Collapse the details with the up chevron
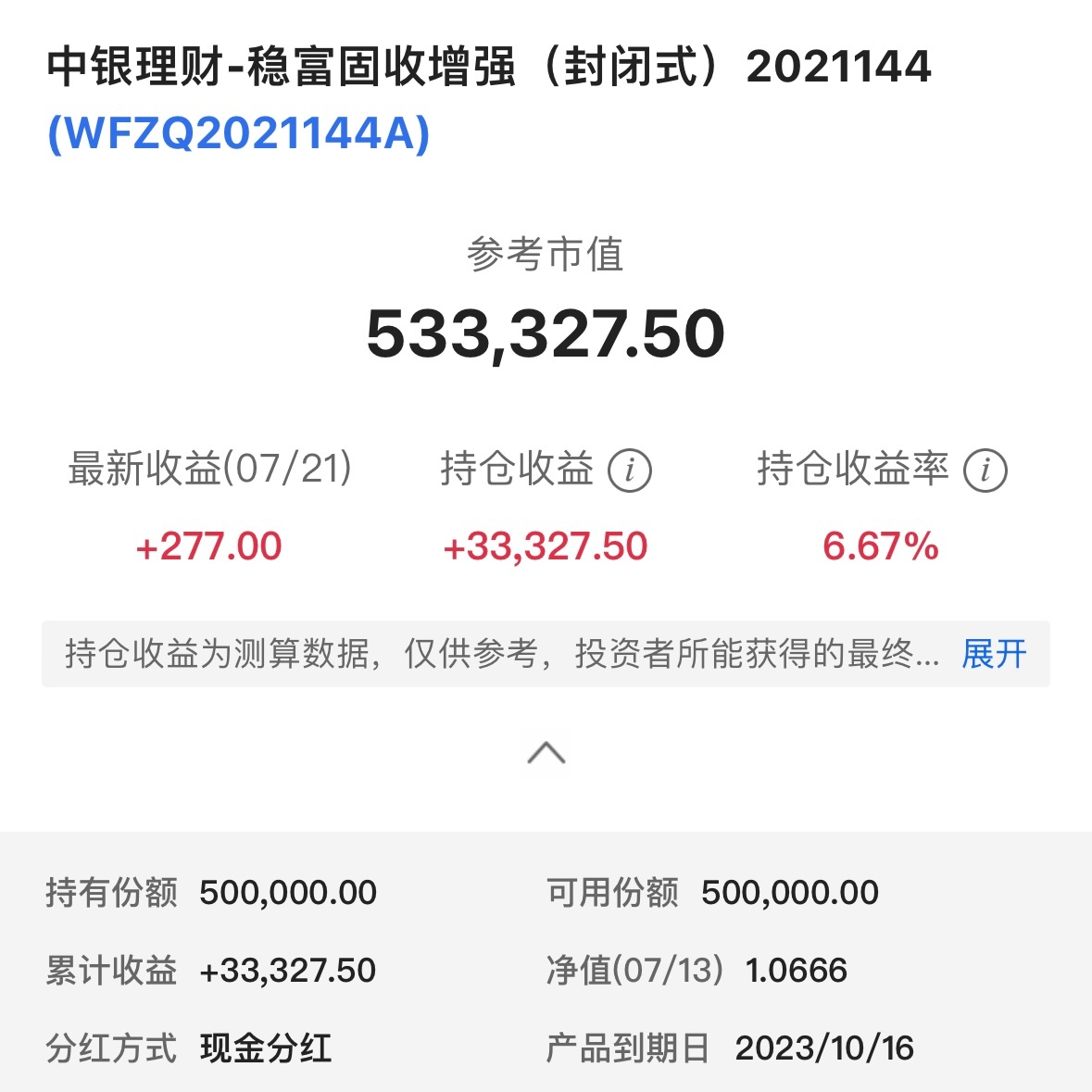Viewport: 1092px width, 1092px height. coord(546,752)
